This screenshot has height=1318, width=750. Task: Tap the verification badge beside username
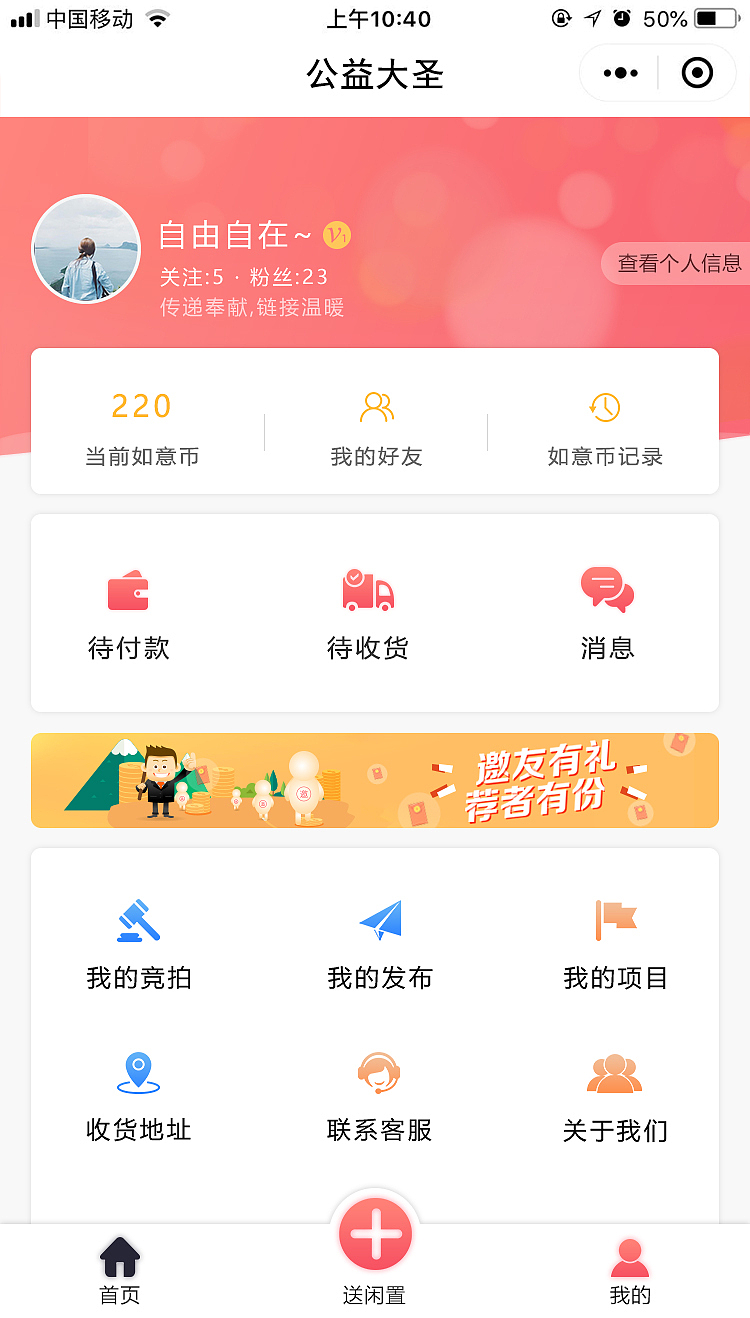(x=337, y=236)
